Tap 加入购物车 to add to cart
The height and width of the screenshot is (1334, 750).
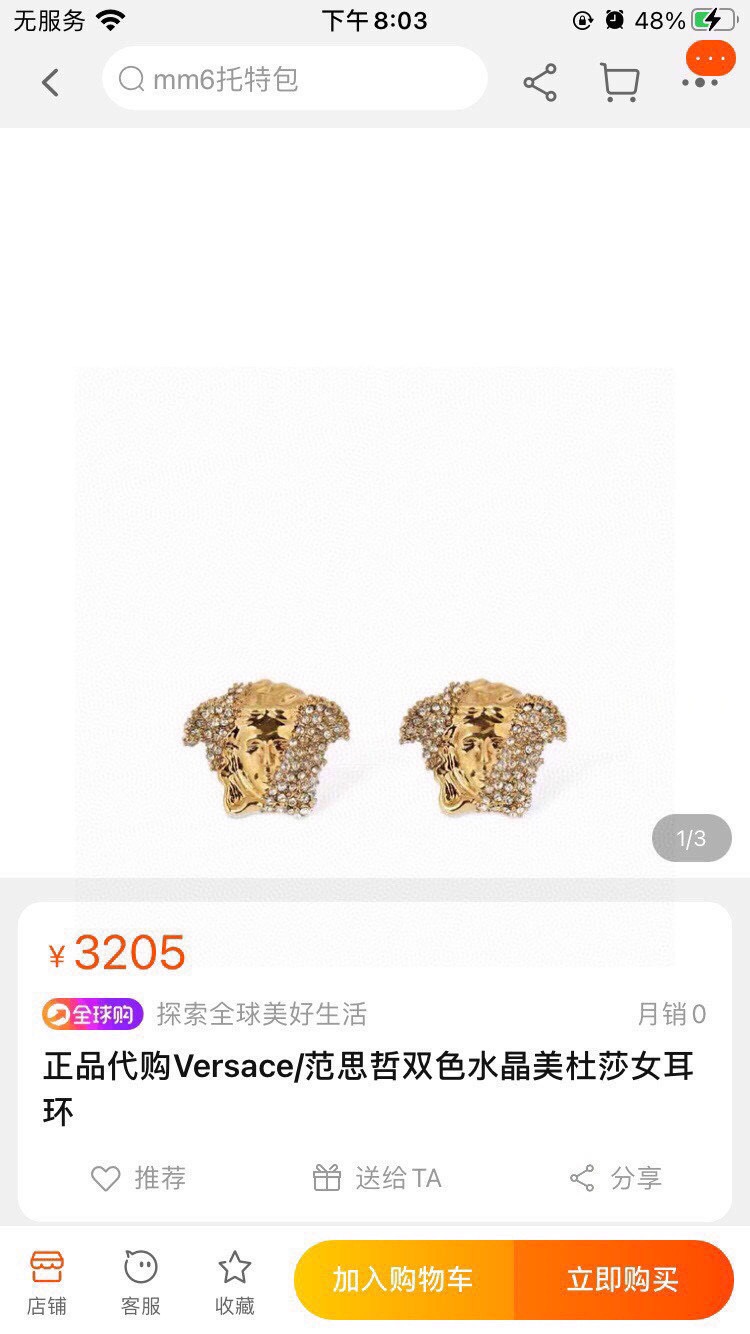403,1279
